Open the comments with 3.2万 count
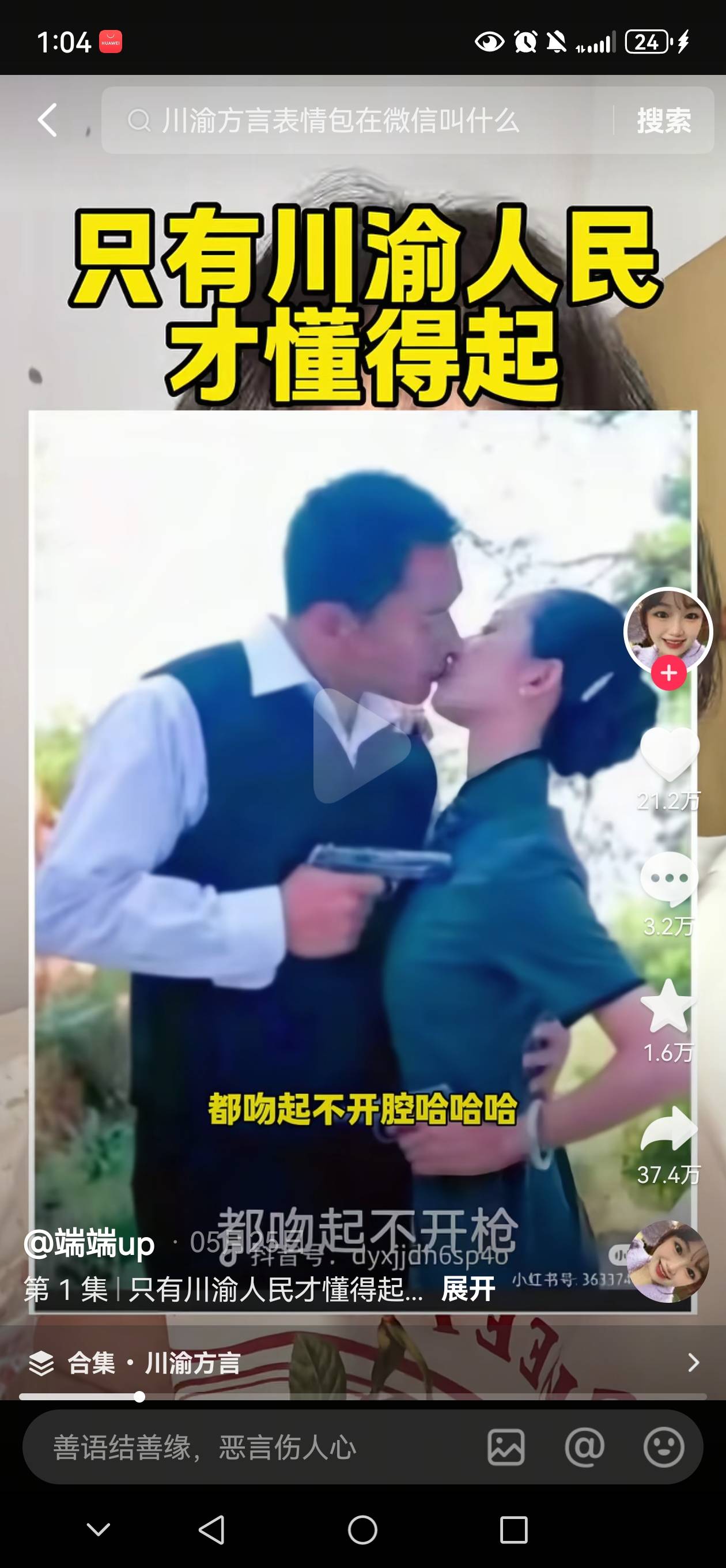 point(668,880)
